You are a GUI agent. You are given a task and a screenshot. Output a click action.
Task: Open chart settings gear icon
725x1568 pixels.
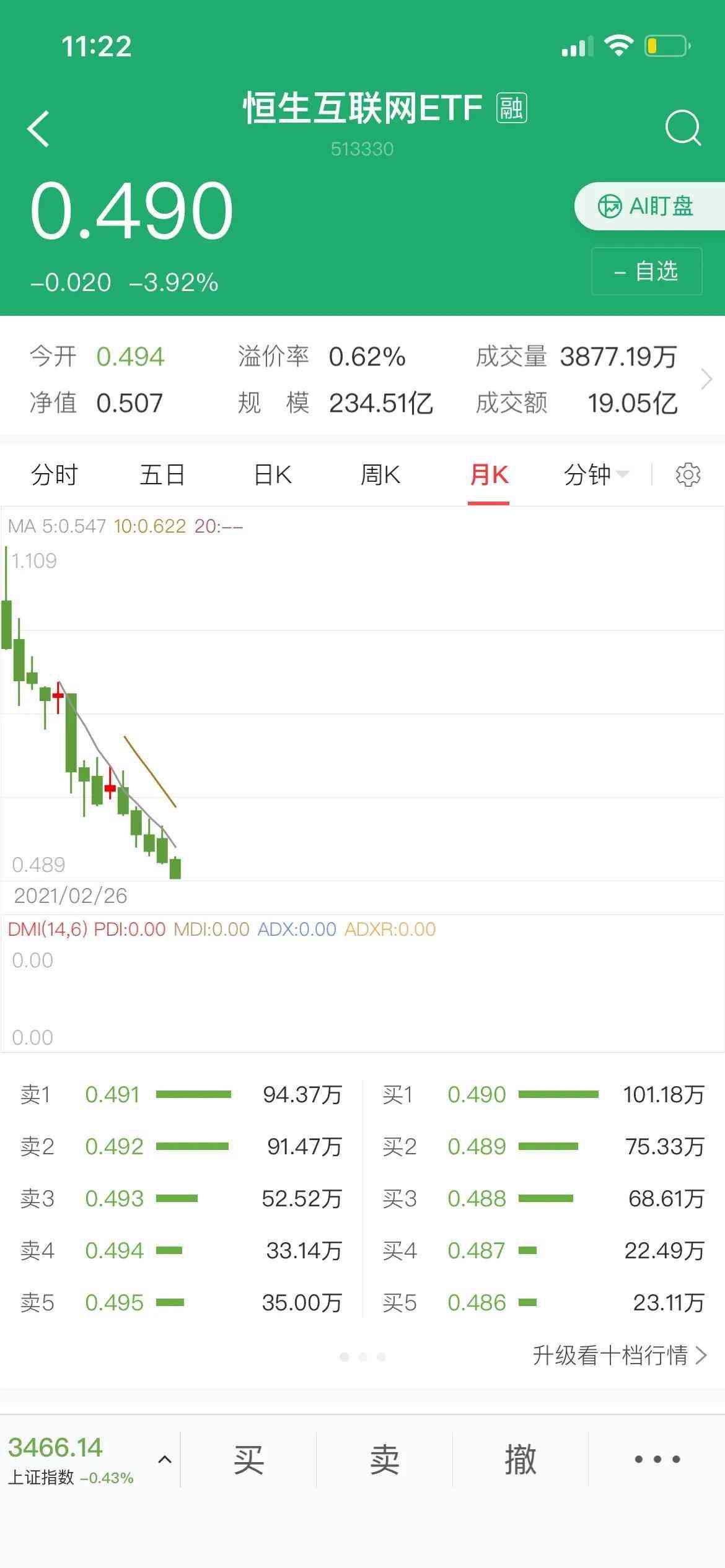(688, 475)
